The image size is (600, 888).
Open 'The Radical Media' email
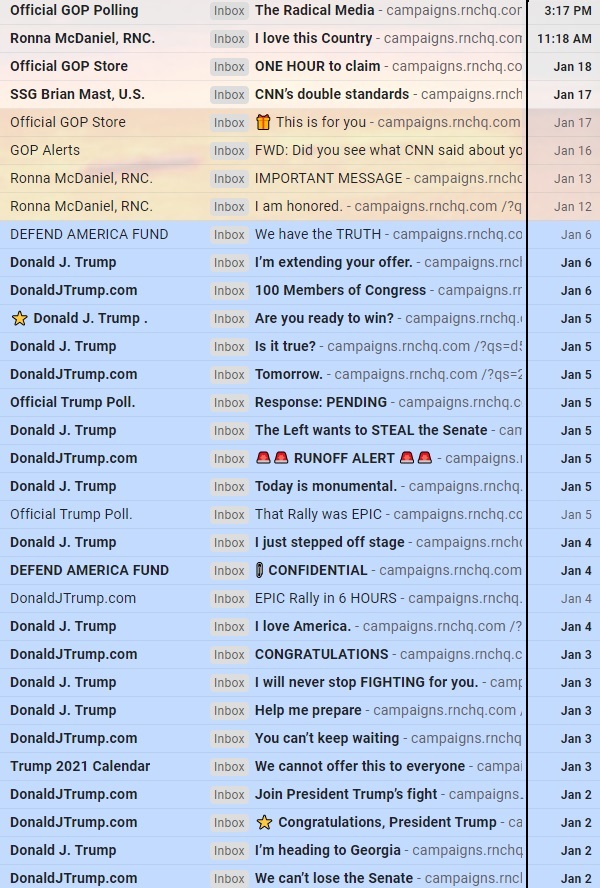coord(314,10)
